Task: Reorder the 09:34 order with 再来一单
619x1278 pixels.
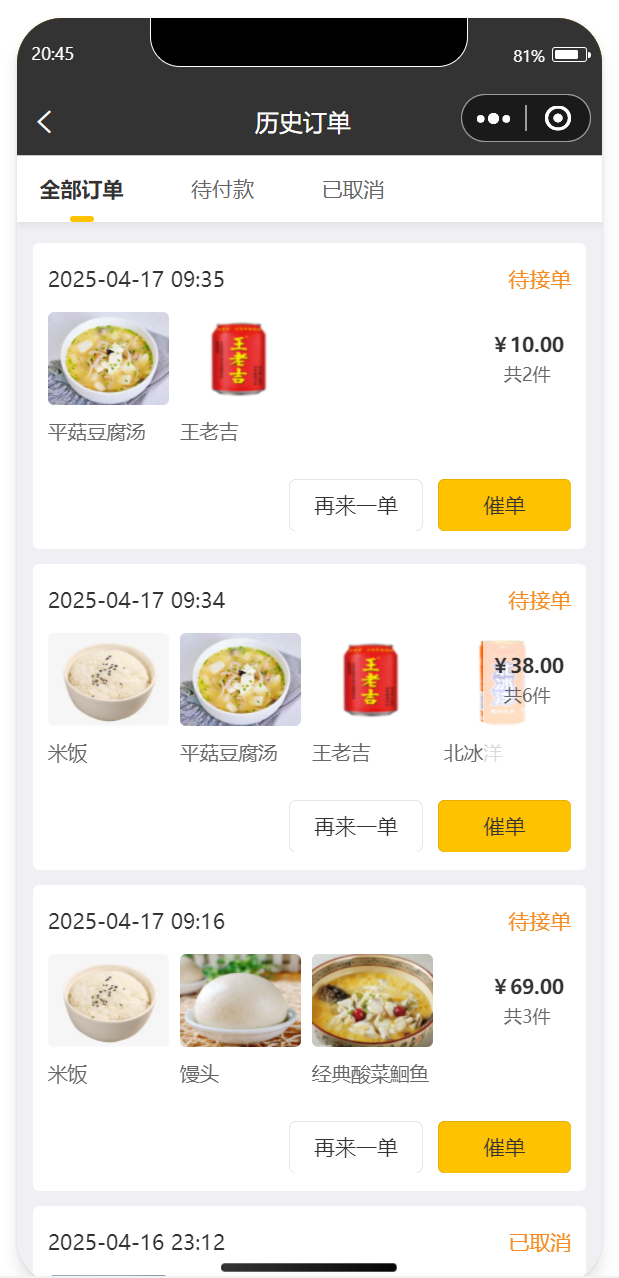Action: coord(355,826)
